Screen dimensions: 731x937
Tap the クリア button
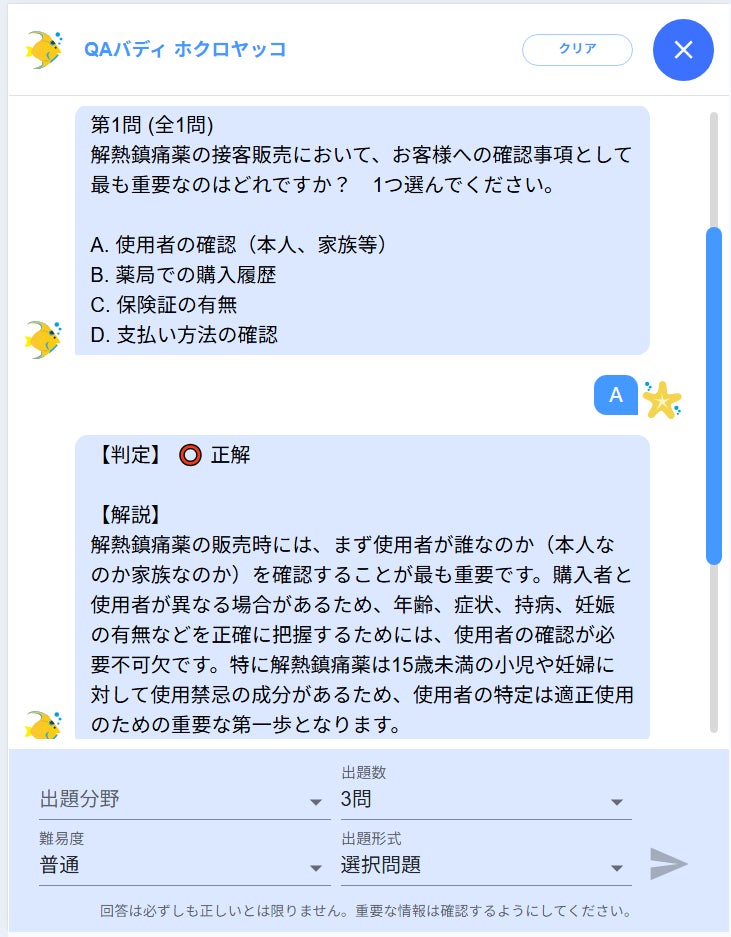coord(577,49)
